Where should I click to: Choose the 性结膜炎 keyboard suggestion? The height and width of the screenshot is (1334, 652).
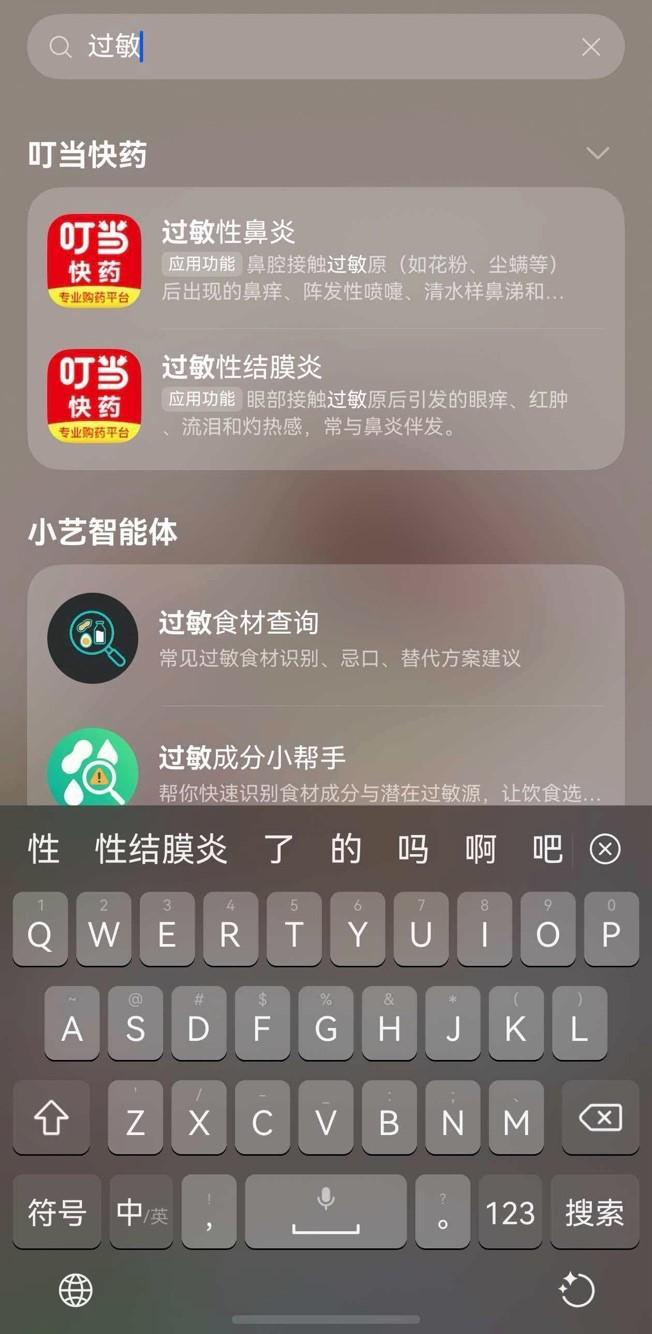coord(161,849)
